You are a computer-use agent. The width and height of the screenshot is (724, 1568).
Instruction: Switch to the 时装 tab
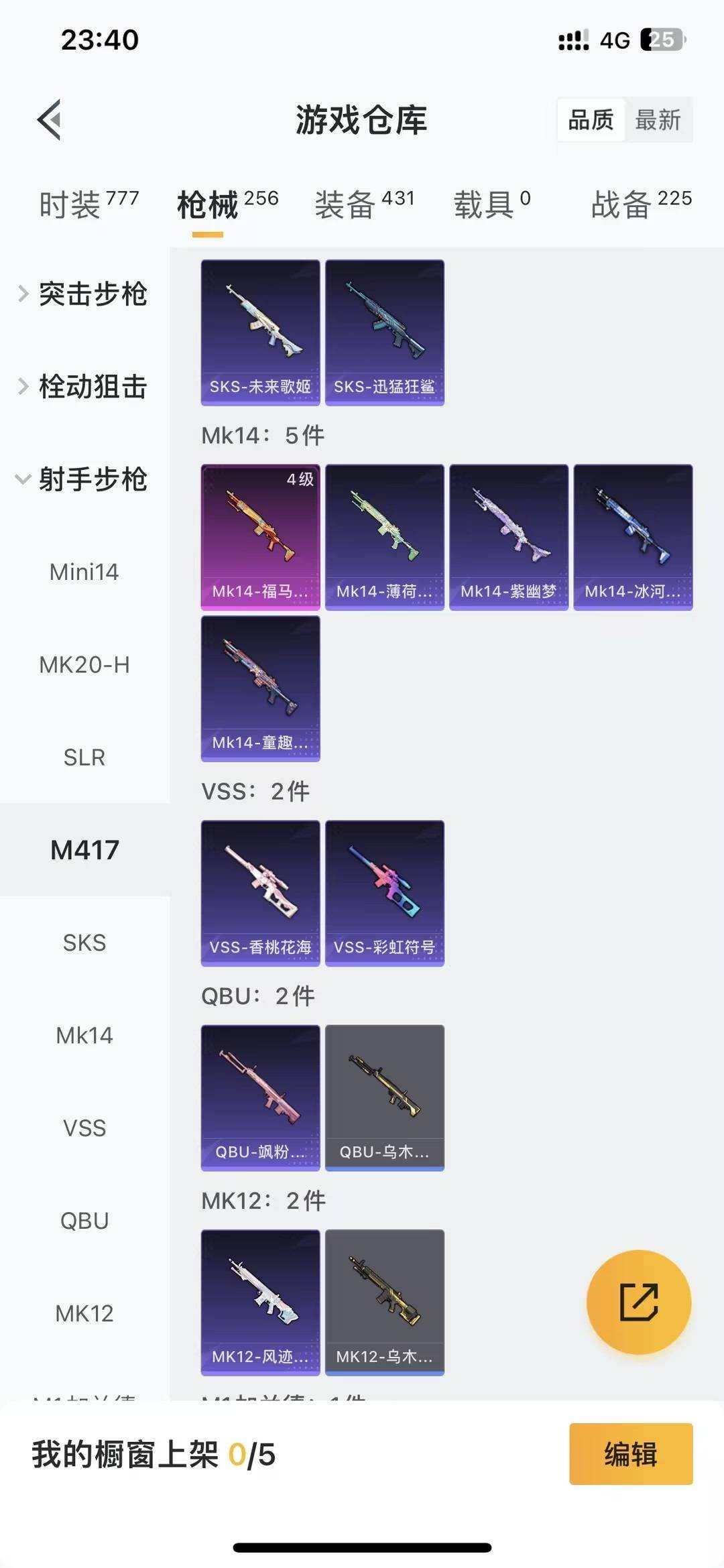tap(88, 204)
